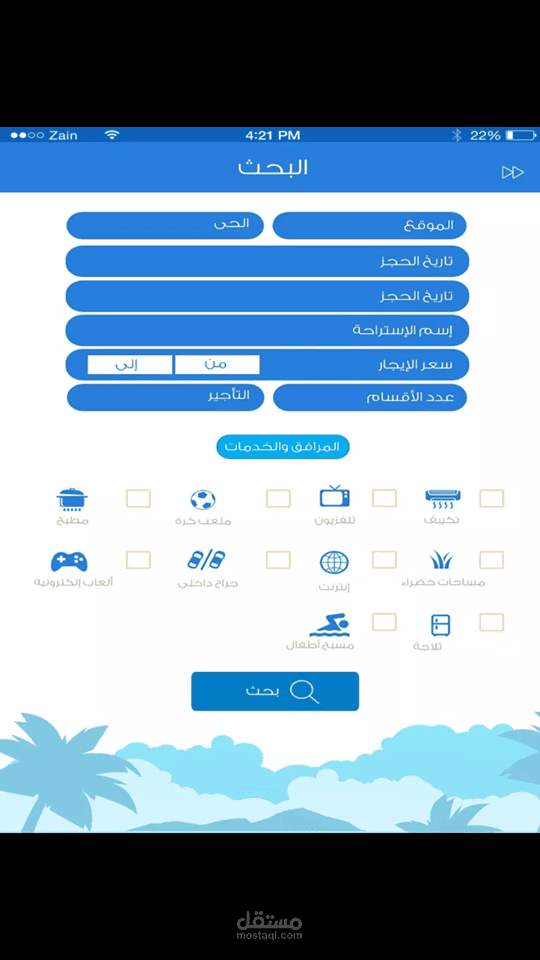Check the إنترنت internet box

(x=384, y=560)
